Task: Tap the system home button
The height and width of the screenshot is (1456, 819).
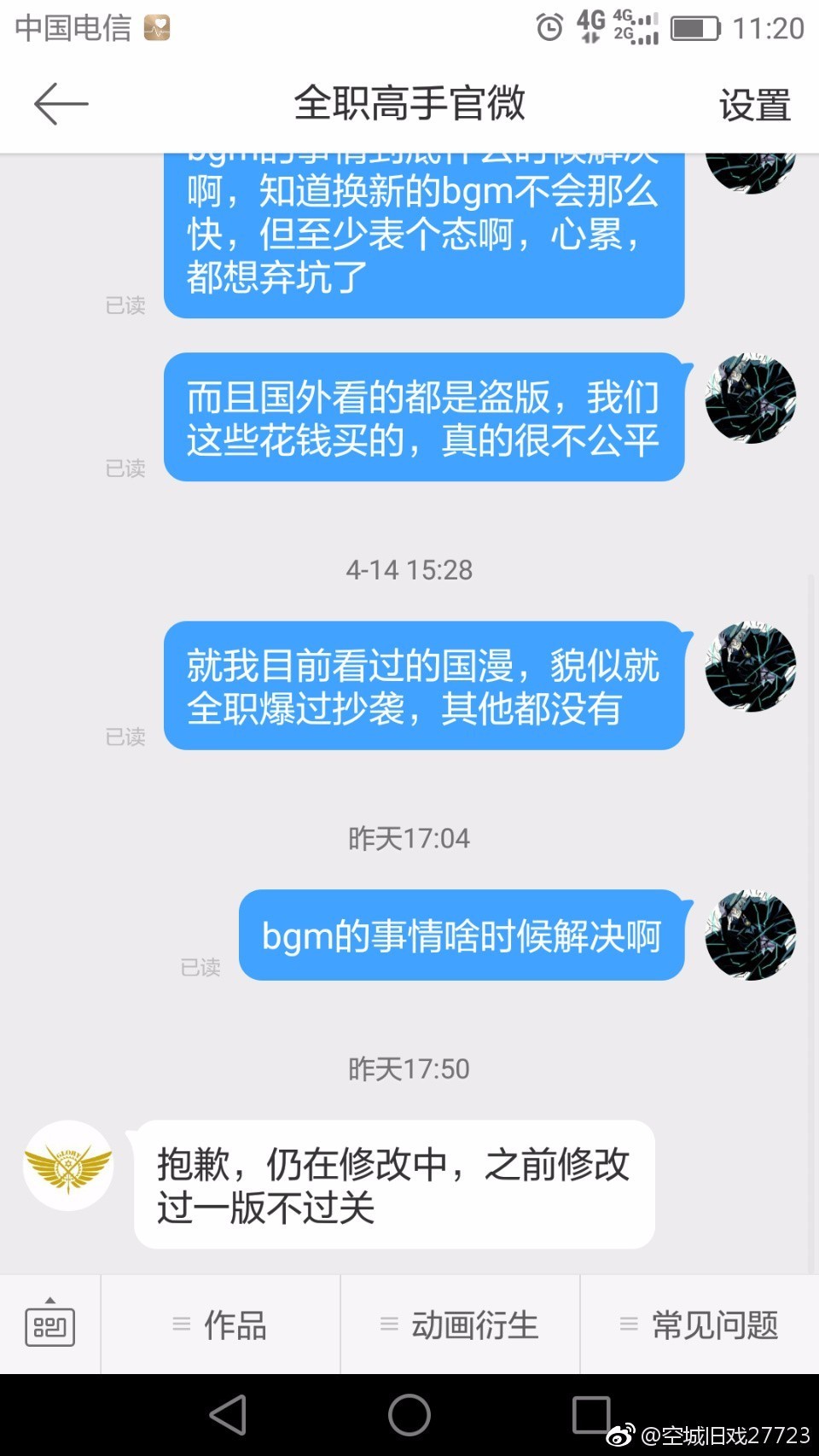Action: pos(409,1415)
